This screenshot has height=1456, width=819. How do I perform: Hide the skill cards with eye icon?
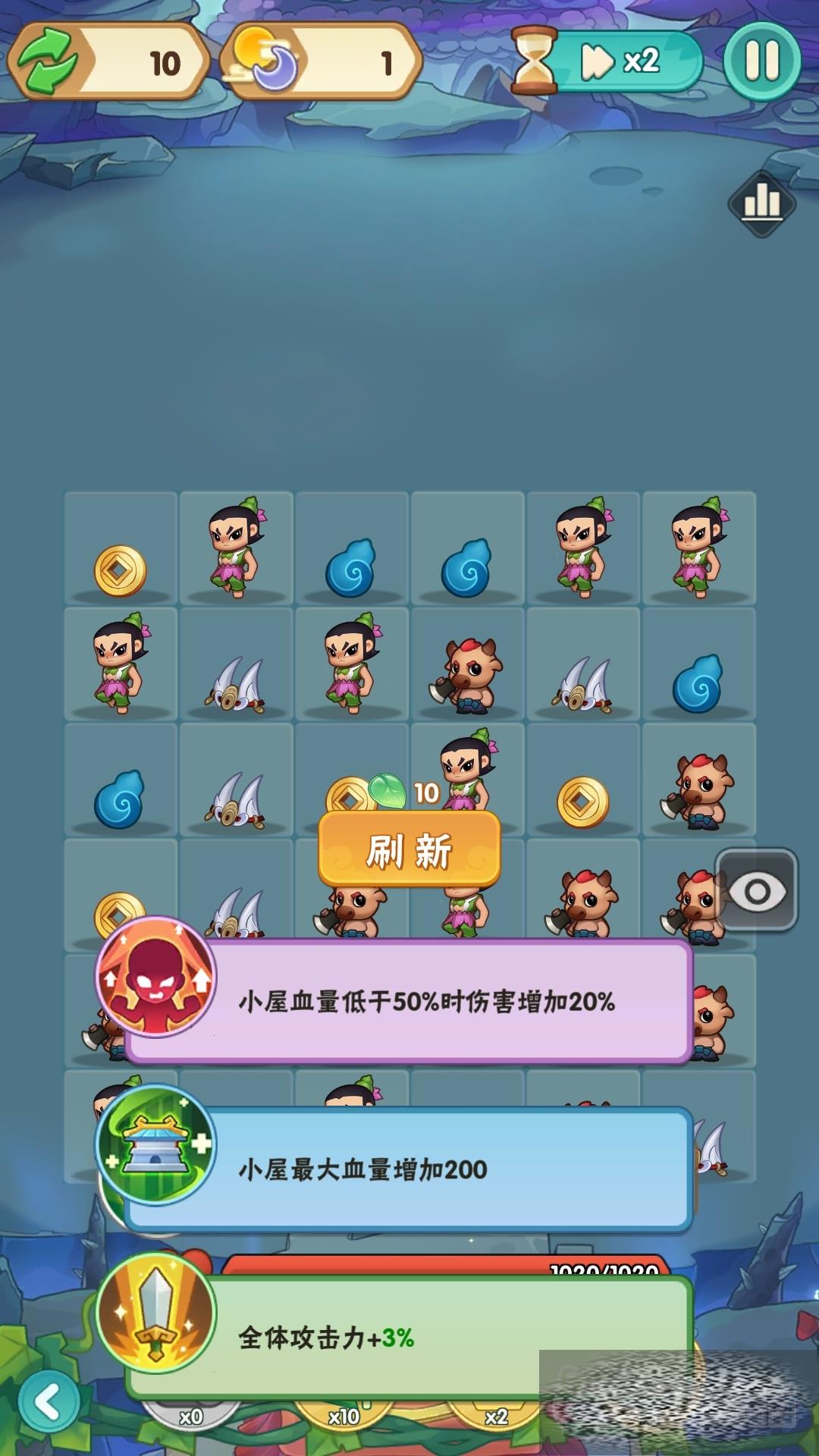(x=756, y=891)
